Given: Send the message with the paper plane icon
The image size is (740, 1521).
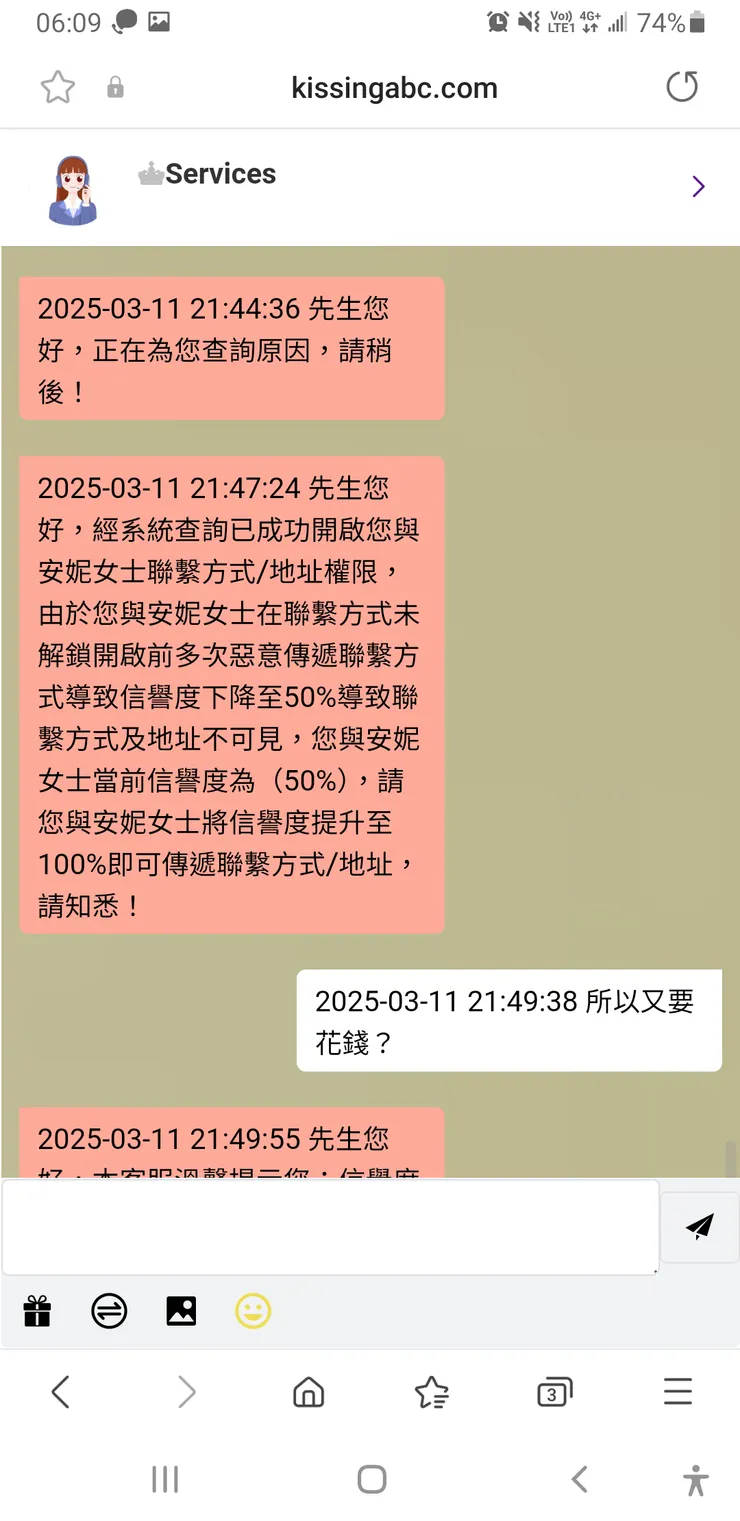Looking at the screenshot, I should click(x=698, y=1227).
